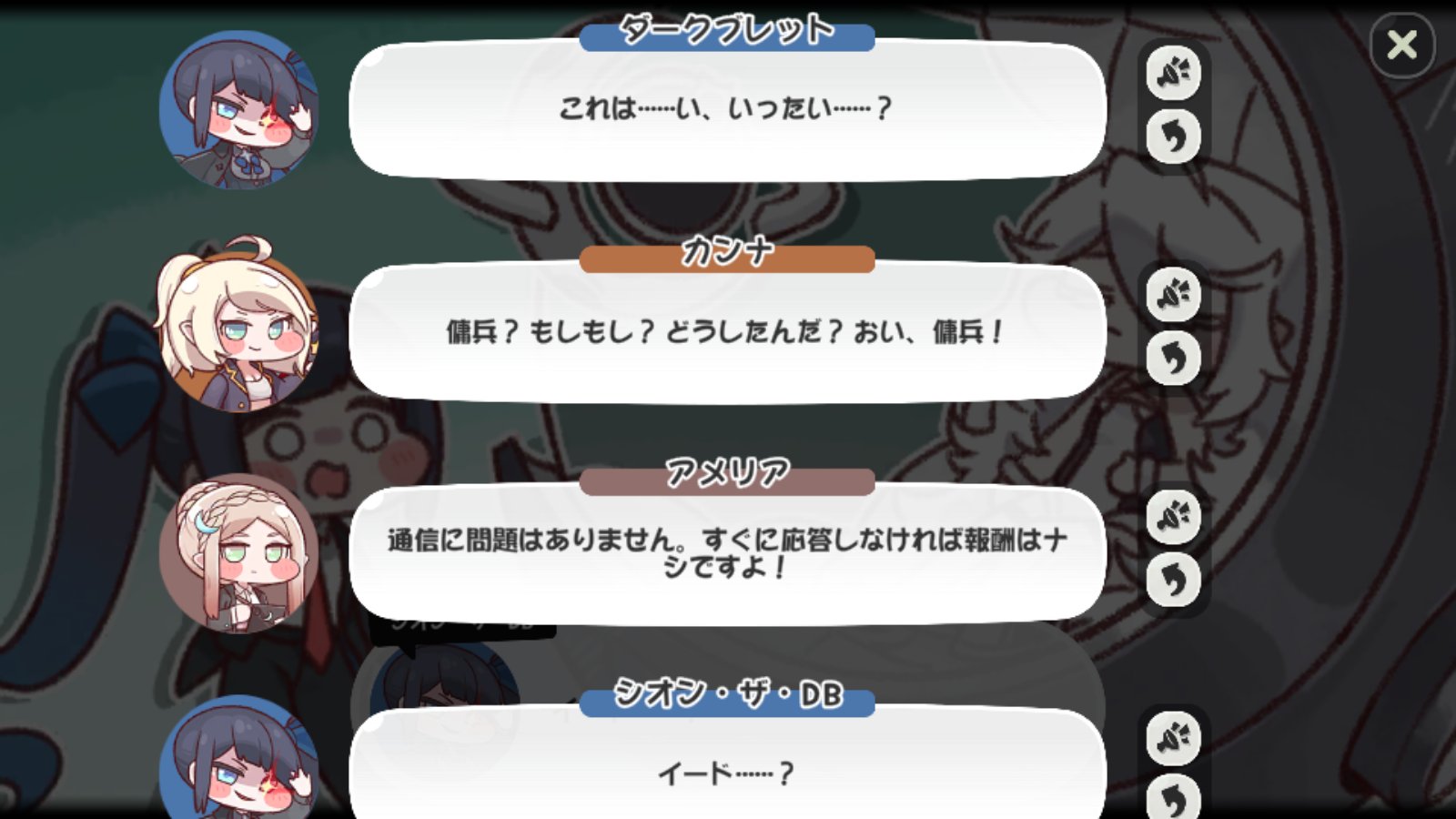1456x819 pixels.
Task: Rewind to ダークブレット's line
Action: 1173,137
